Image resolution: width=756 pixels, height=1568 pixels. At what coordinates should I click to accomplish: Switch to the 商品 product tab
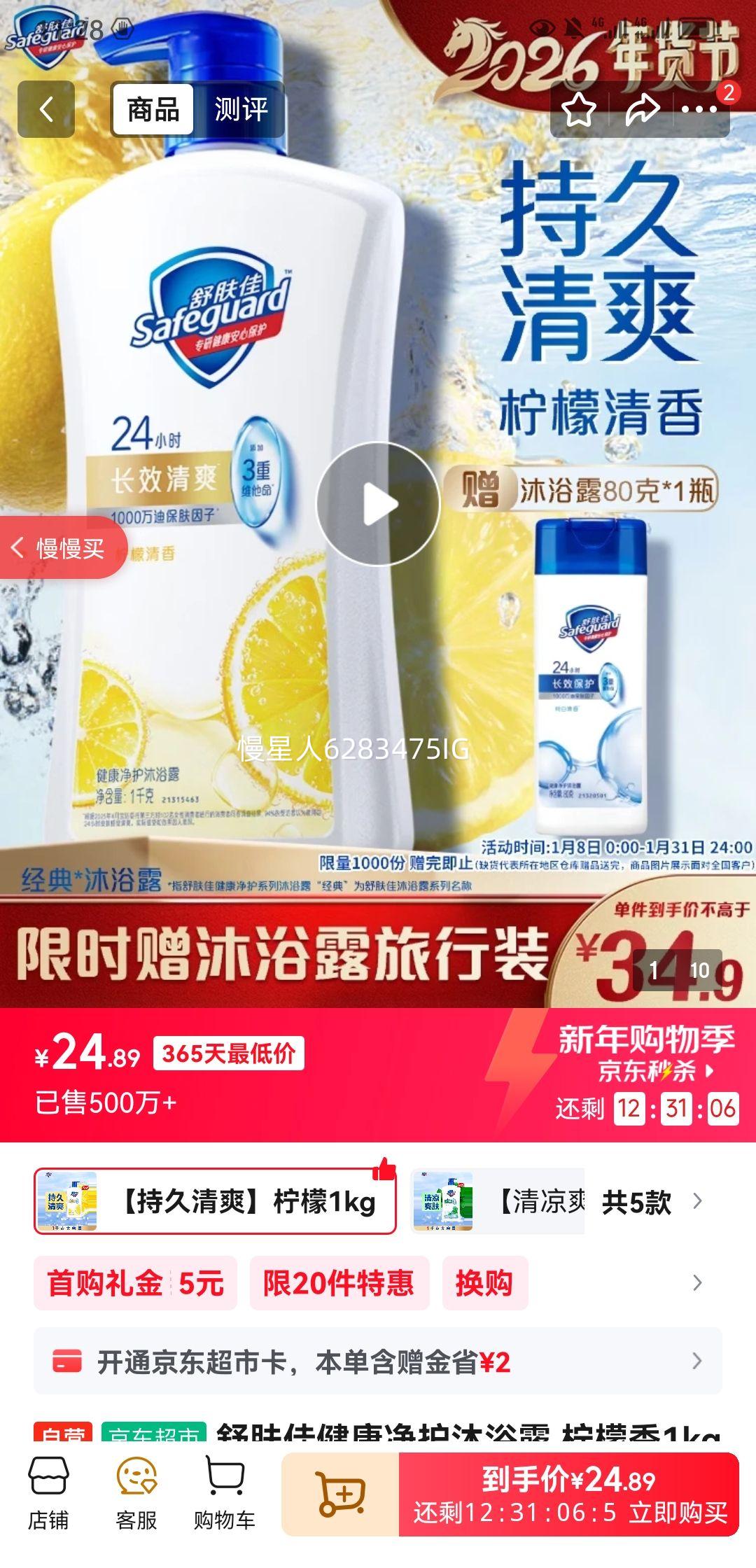(155, 108)
